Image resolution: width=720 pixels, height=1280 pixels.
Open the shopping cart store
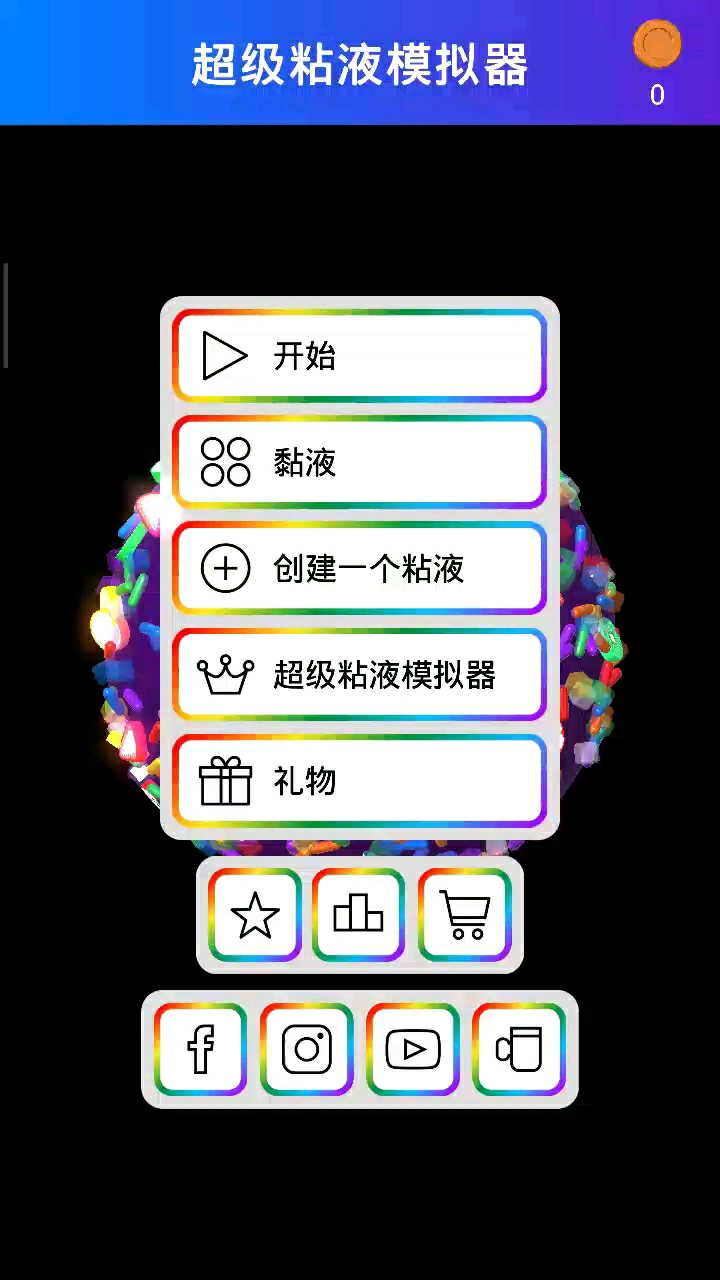tap(465, 915)
